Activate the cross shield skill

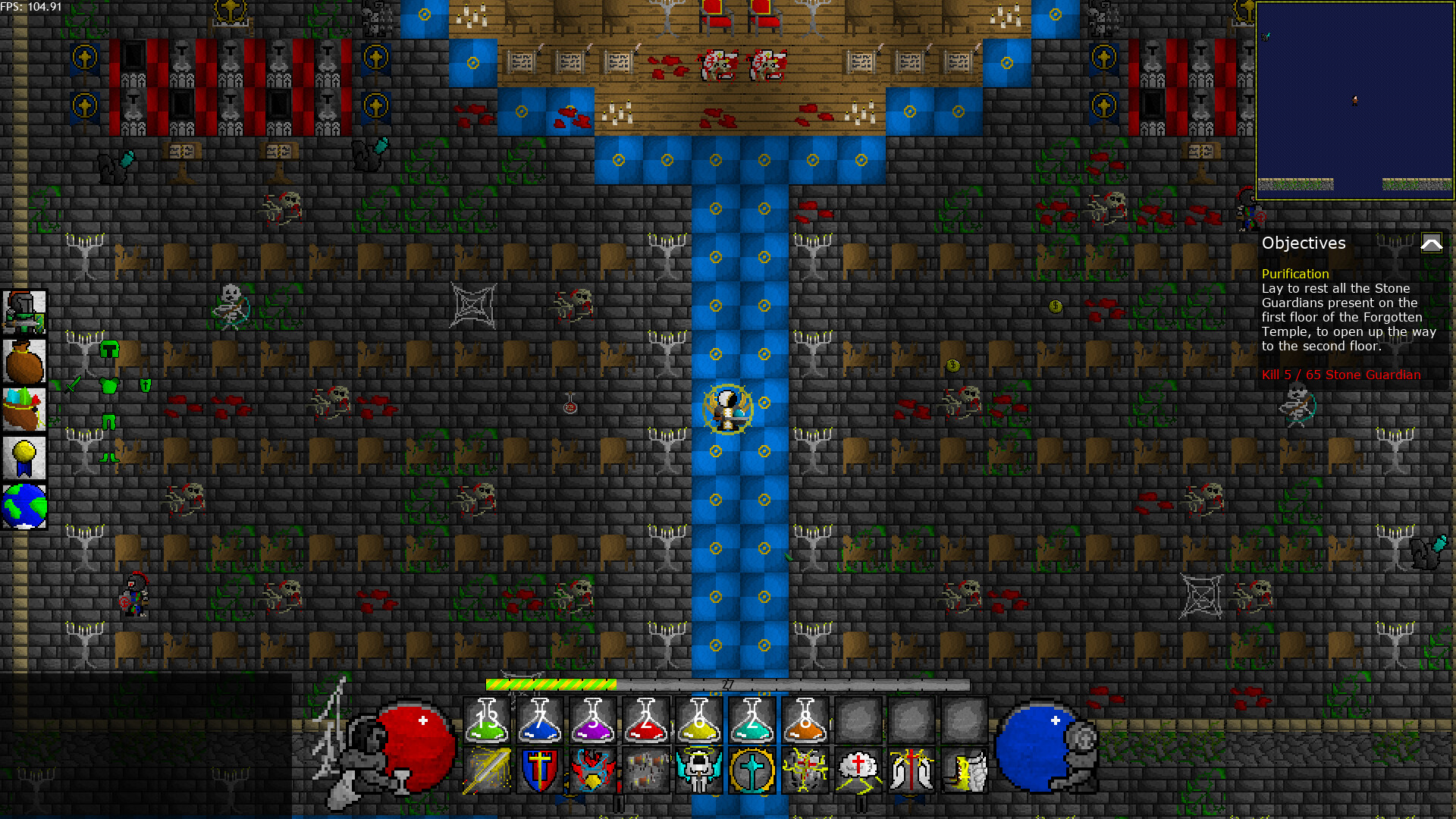(540, 770)
